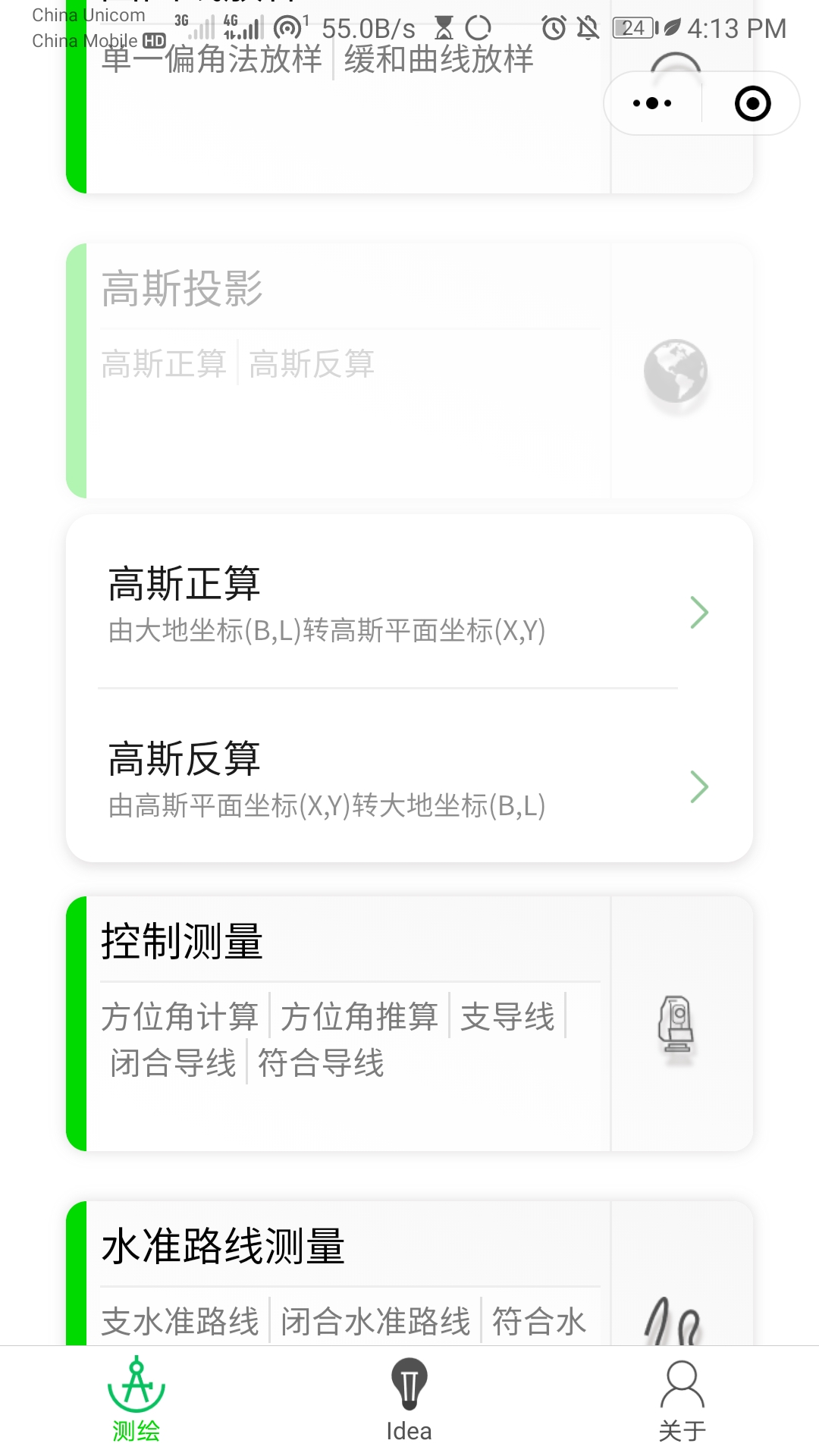Expand 高斯正算 via its right chevron
This screenshot has height=1456, width=819.
[700, 612]
